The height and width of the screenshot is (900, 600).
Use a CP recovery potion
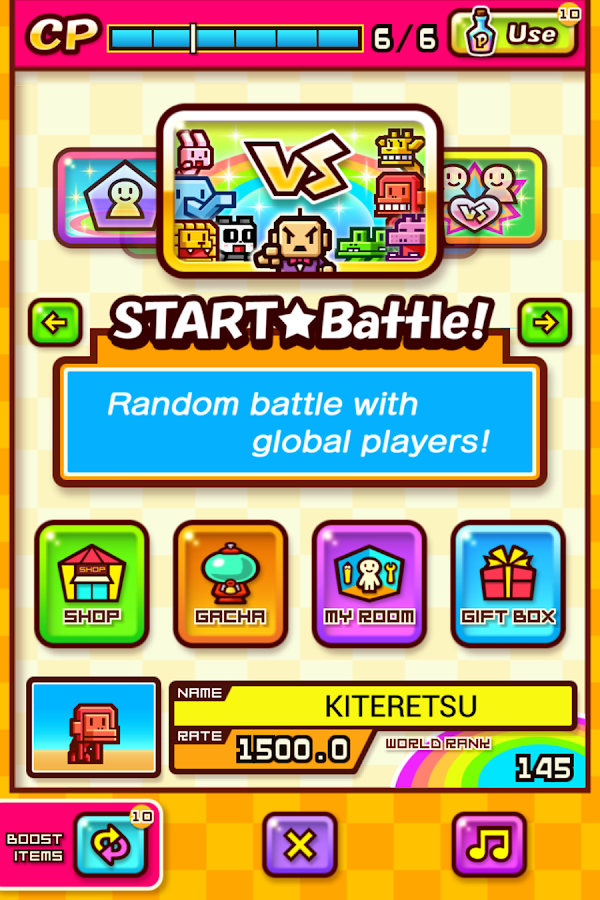pos(514,35)
